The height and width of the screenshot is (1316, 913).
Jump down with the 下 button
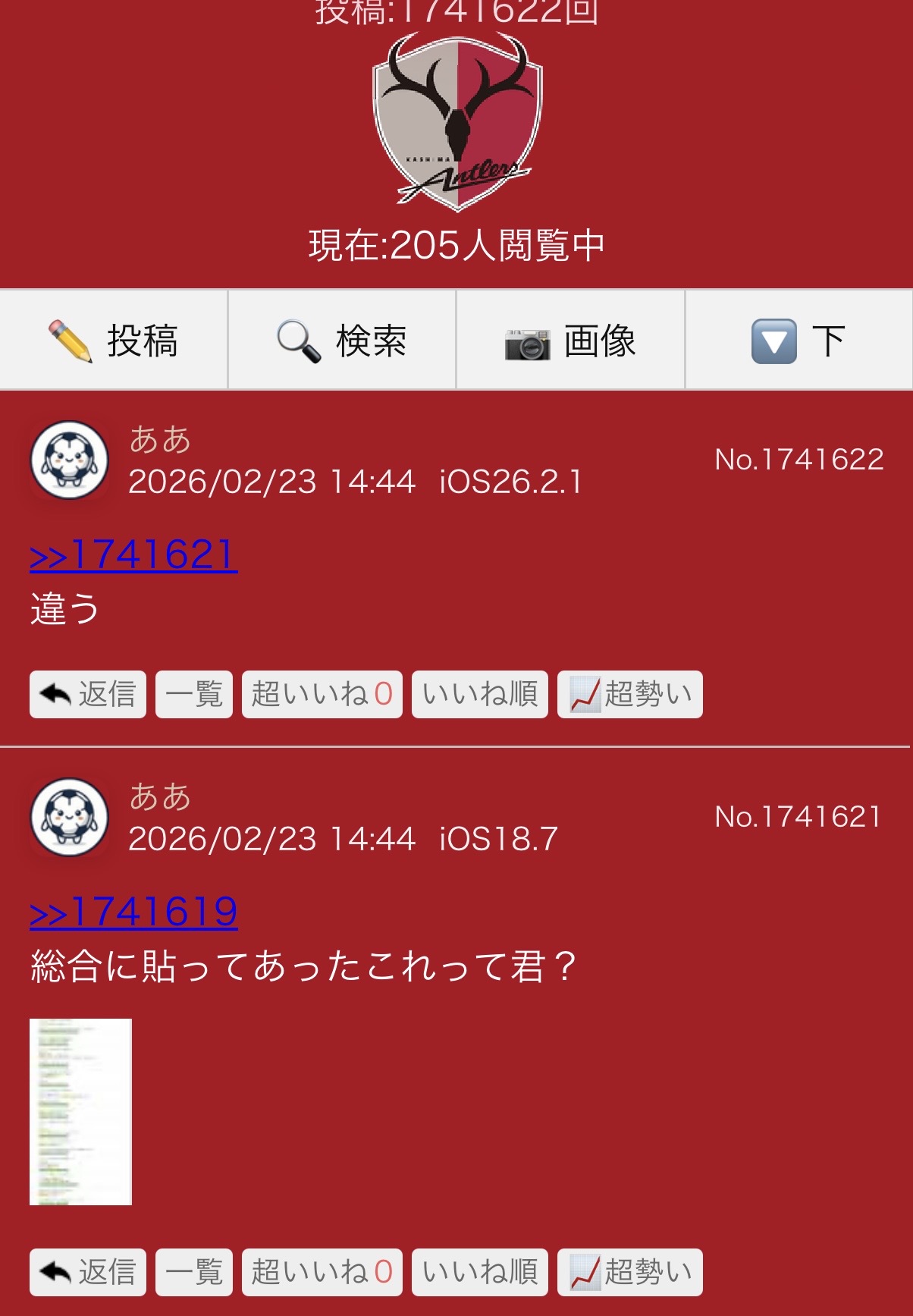(x=798, y=341)
